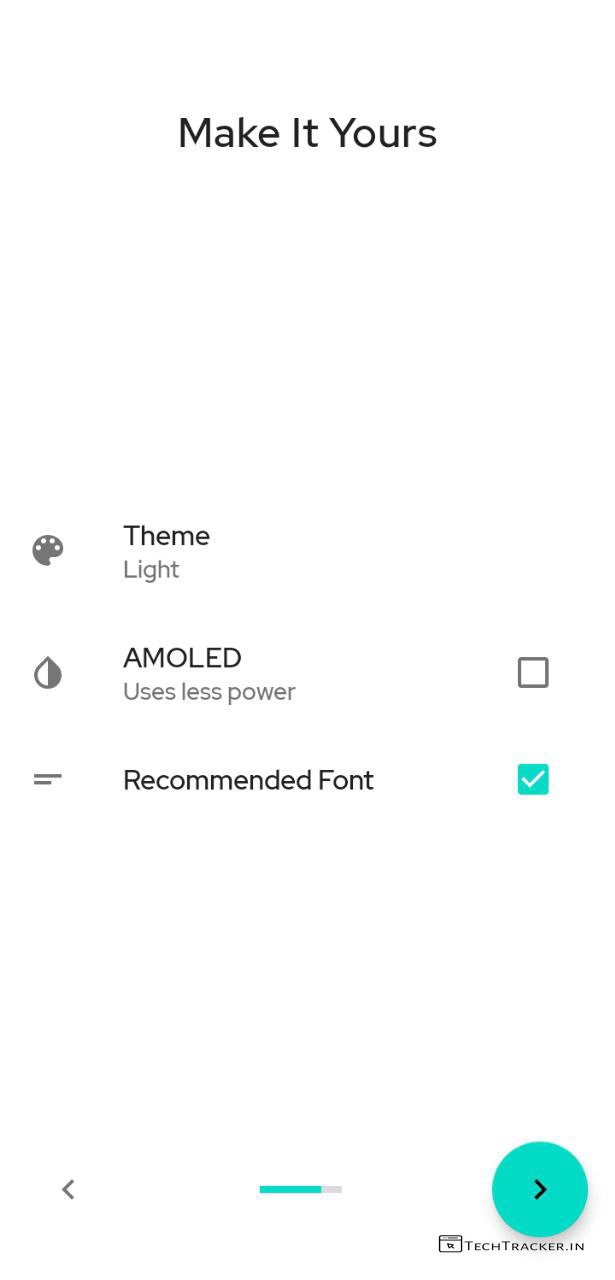The image size is (615, 1280).
Task: Go back to the previous setup page
Action: pyautogui.click(x=68, y=1189)
